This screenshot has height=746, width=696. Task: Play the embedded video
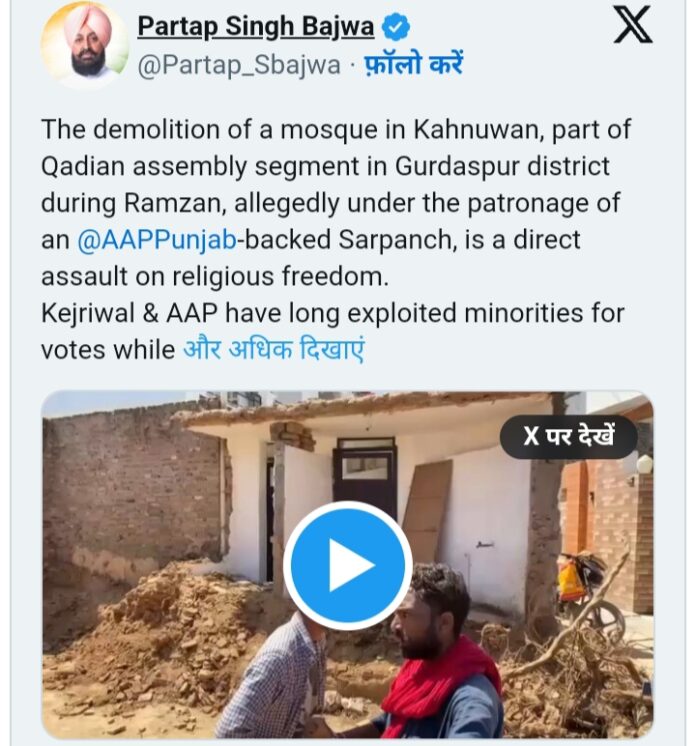[x=347, y=566]
